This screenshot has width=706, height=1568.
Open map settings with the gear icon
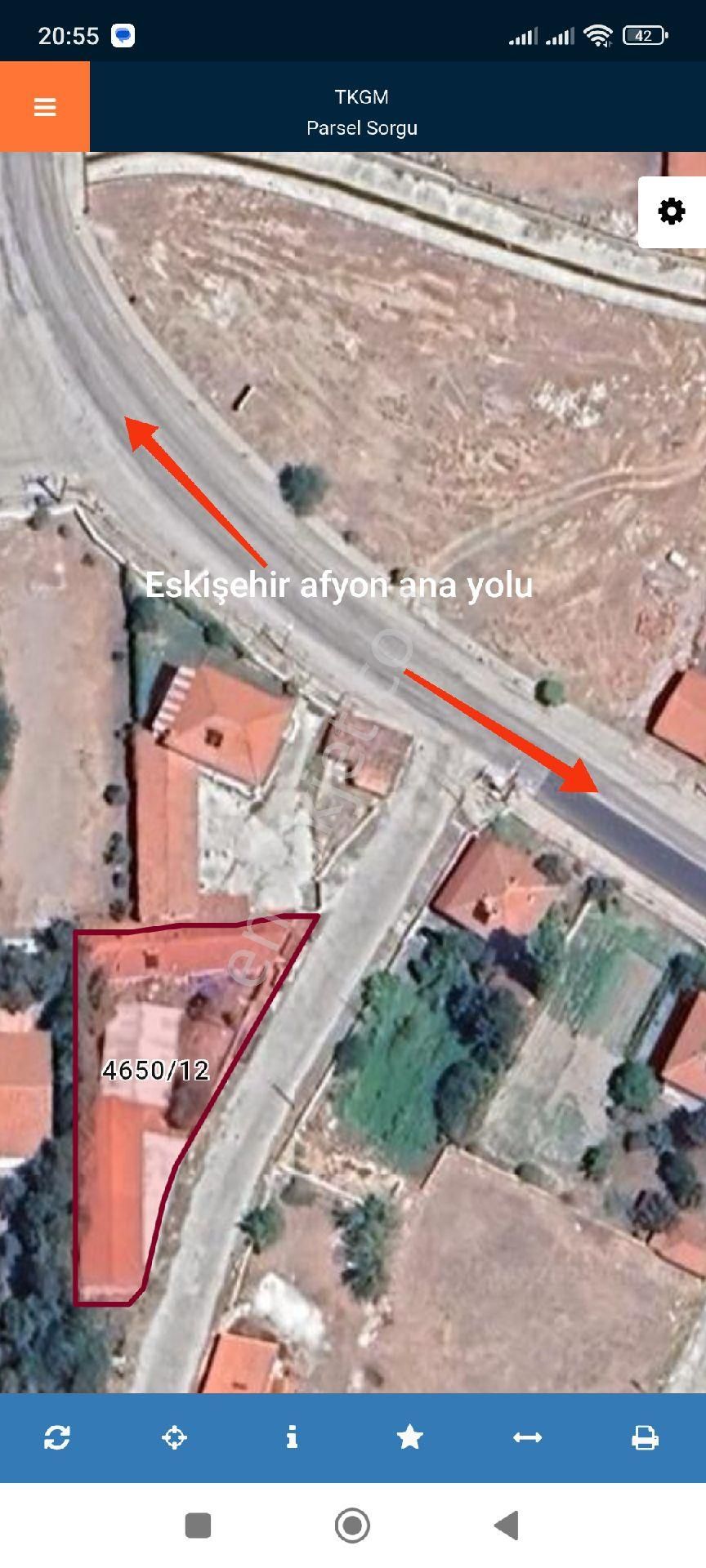pos(672,212)
